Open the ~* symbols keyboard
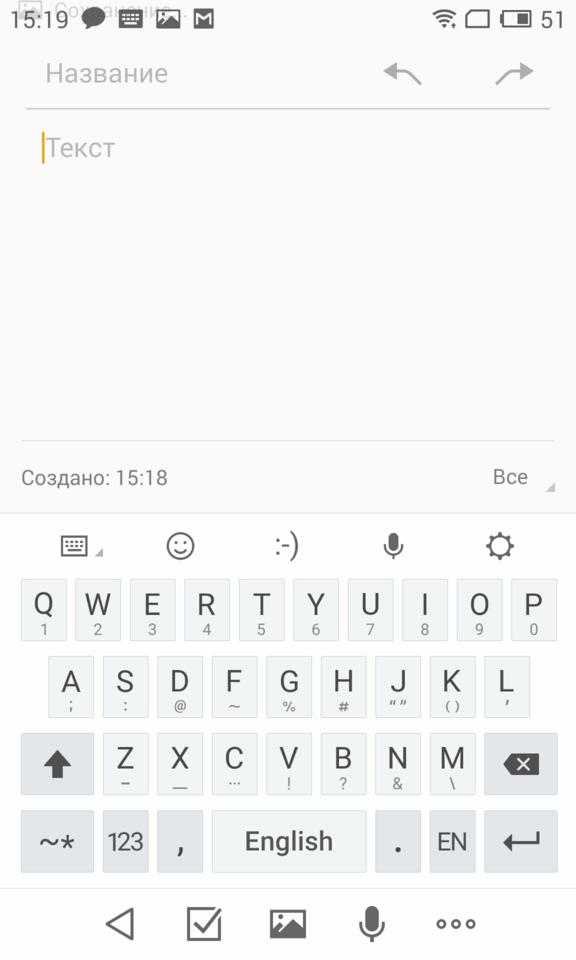 click(x=58, y=842)
